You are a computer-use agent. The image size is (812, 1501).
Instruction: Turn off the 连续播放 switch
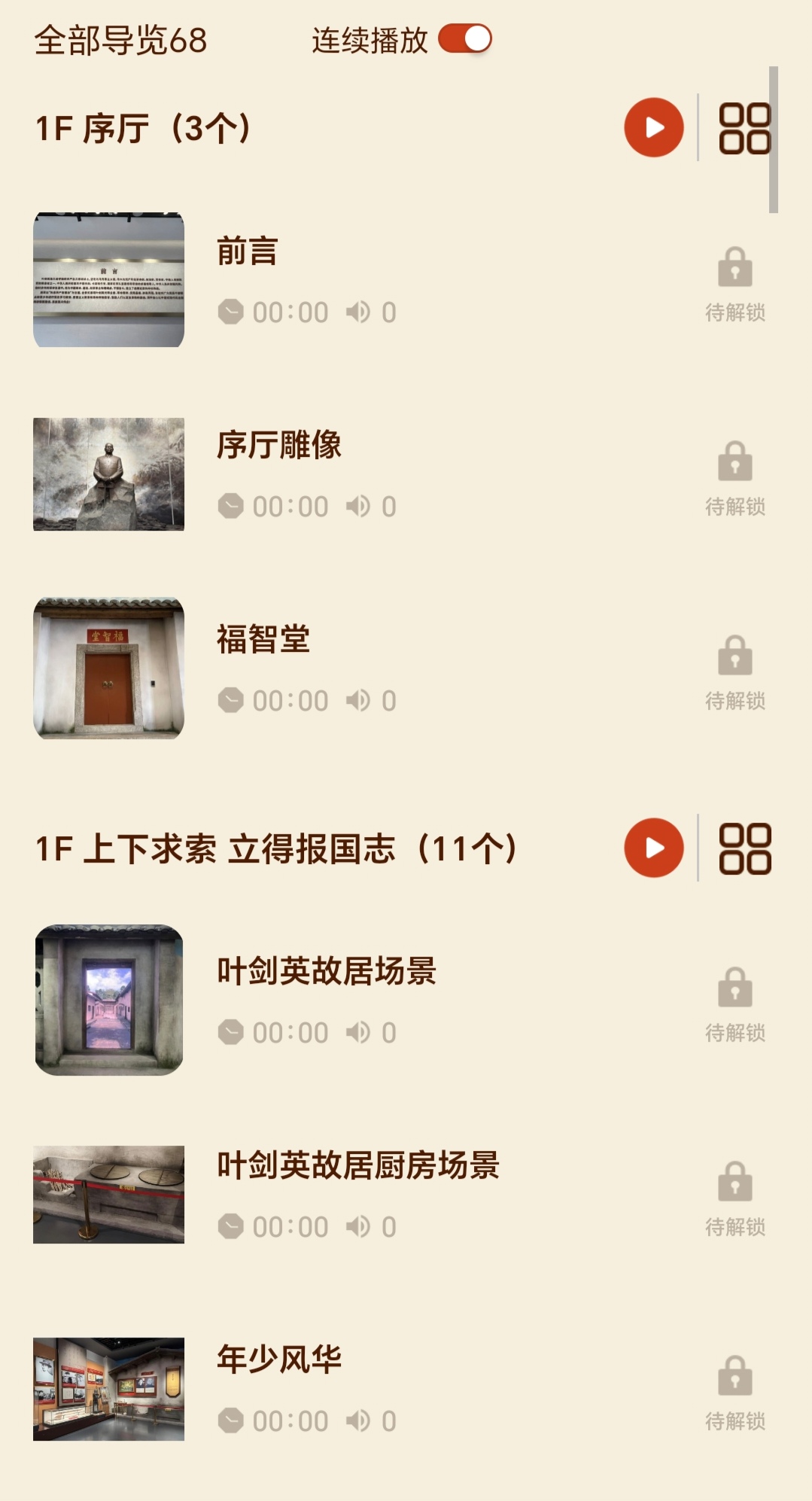[465, 39]
